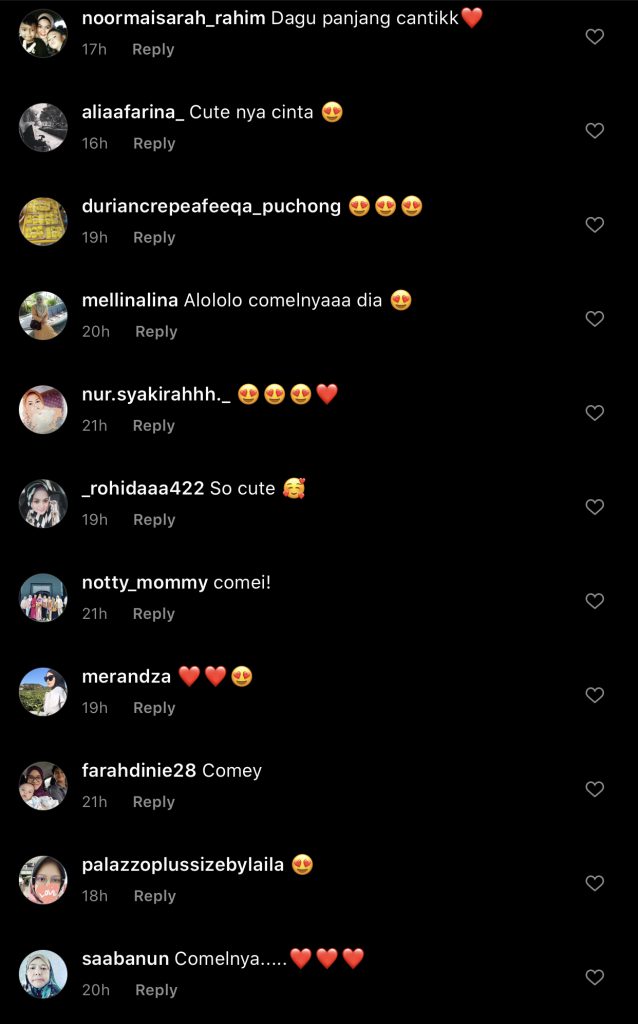638x1024 pixels.
Task: View notty_mommy's profile from username
Action: coord(144,583)
